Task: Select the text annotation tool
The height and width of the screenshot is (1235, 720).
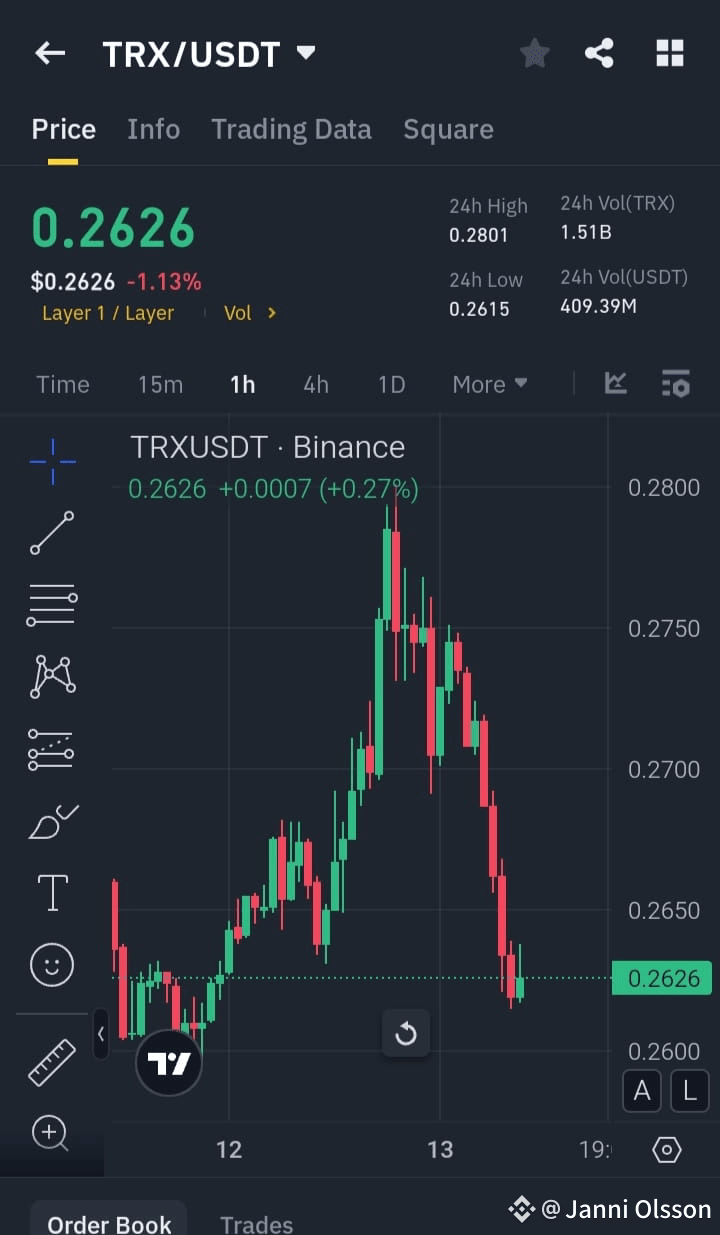Action: [x=51, y=892]
